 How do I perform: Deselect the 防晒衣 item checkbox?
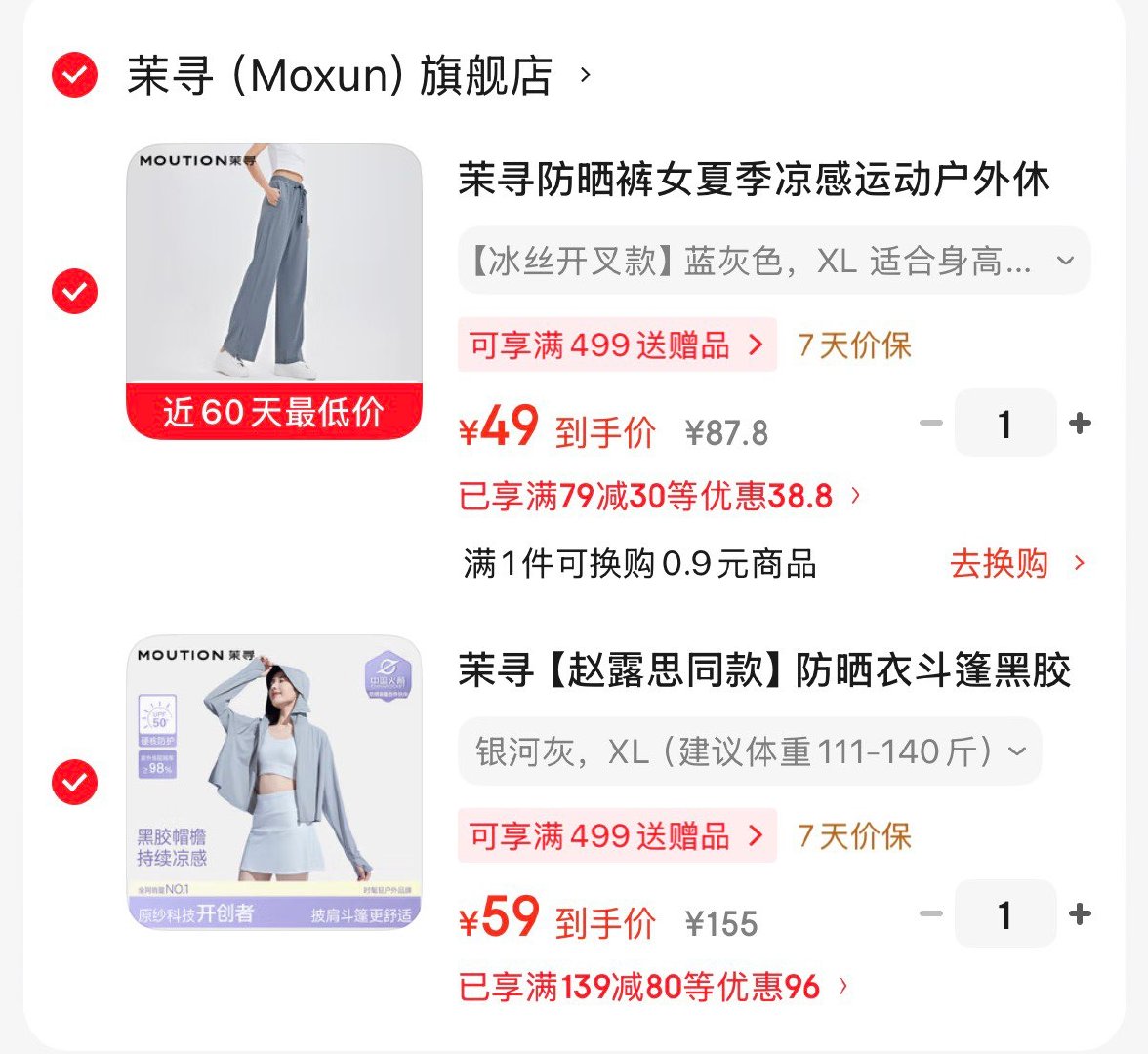tap(74, 782)
